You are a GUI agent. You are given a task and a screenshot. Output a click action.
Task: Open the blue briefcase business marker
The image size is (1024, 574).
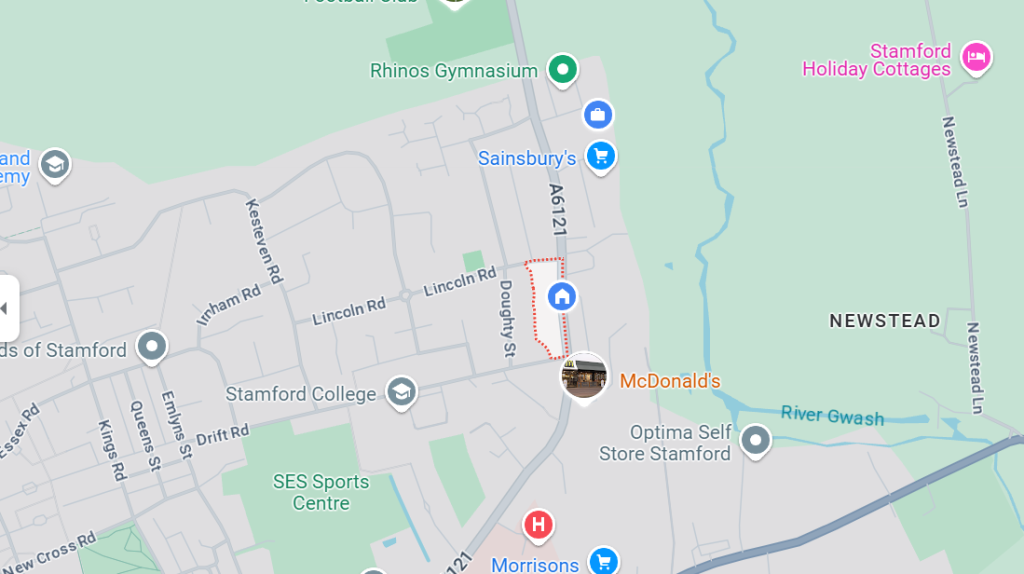coord(598,115)
